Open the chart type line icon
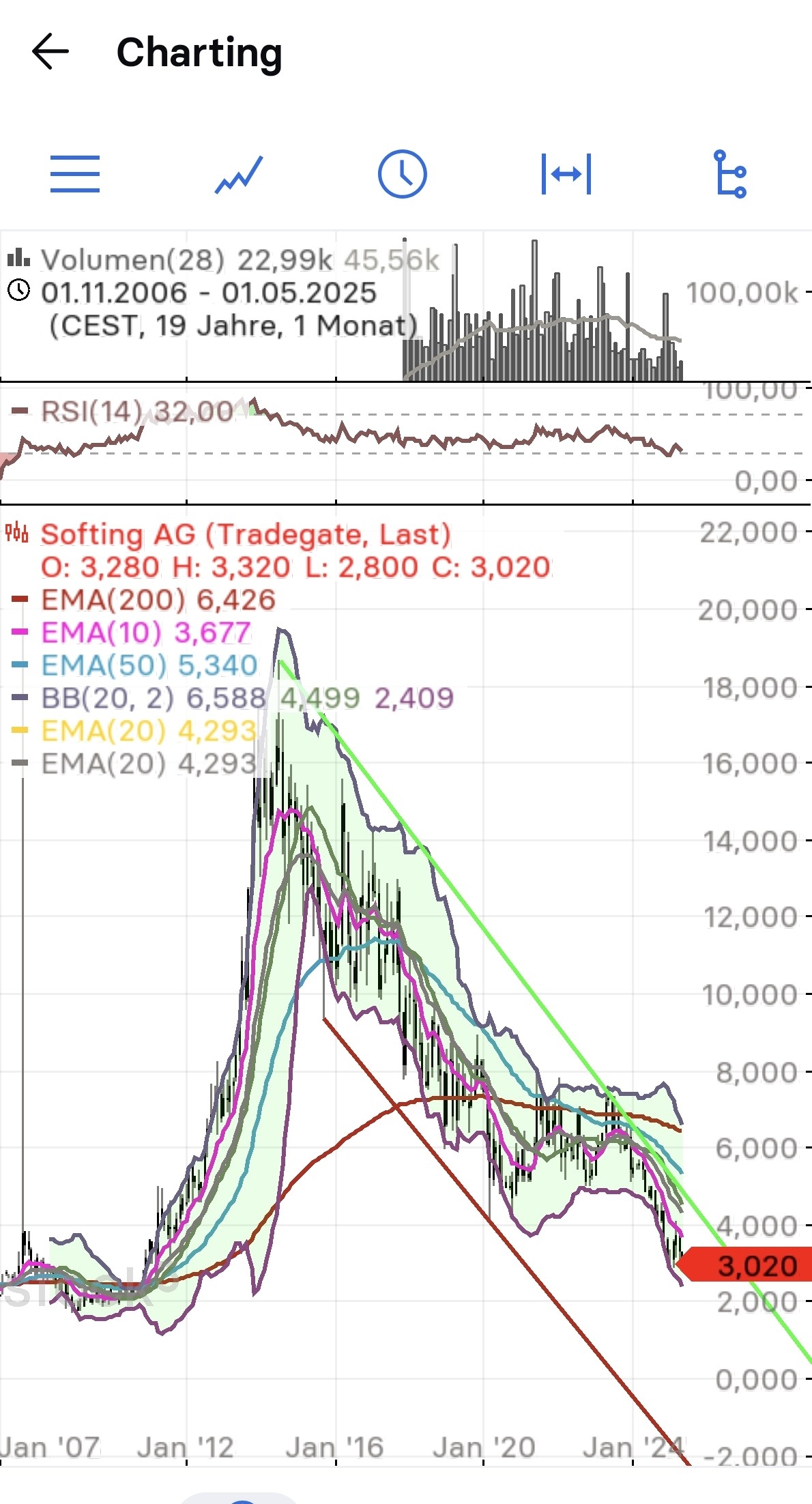This screenshot has width=812, height=1504. coord(239,175)
